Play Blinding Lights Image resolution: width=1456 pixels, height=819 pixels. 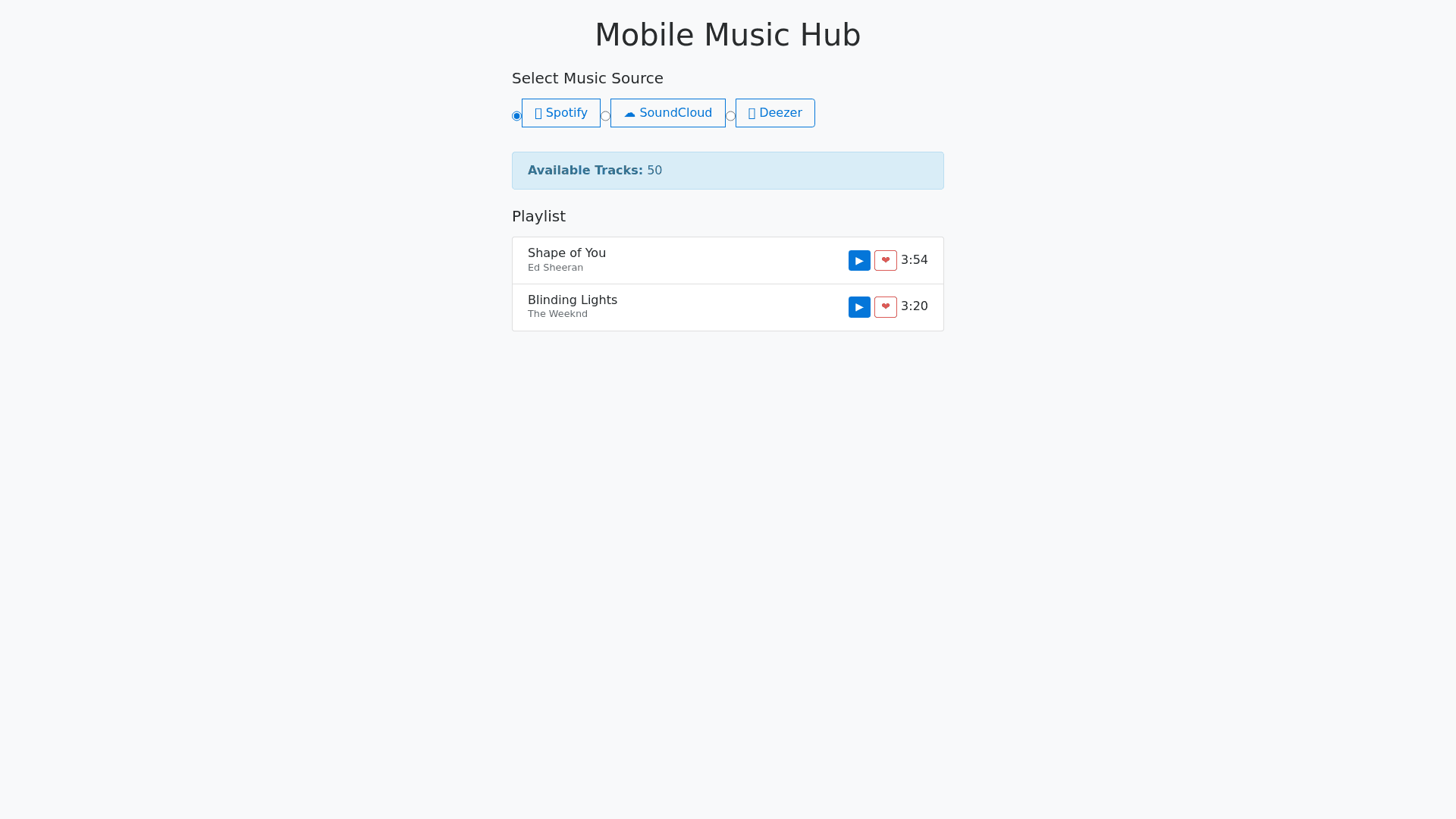click(859, 307)
